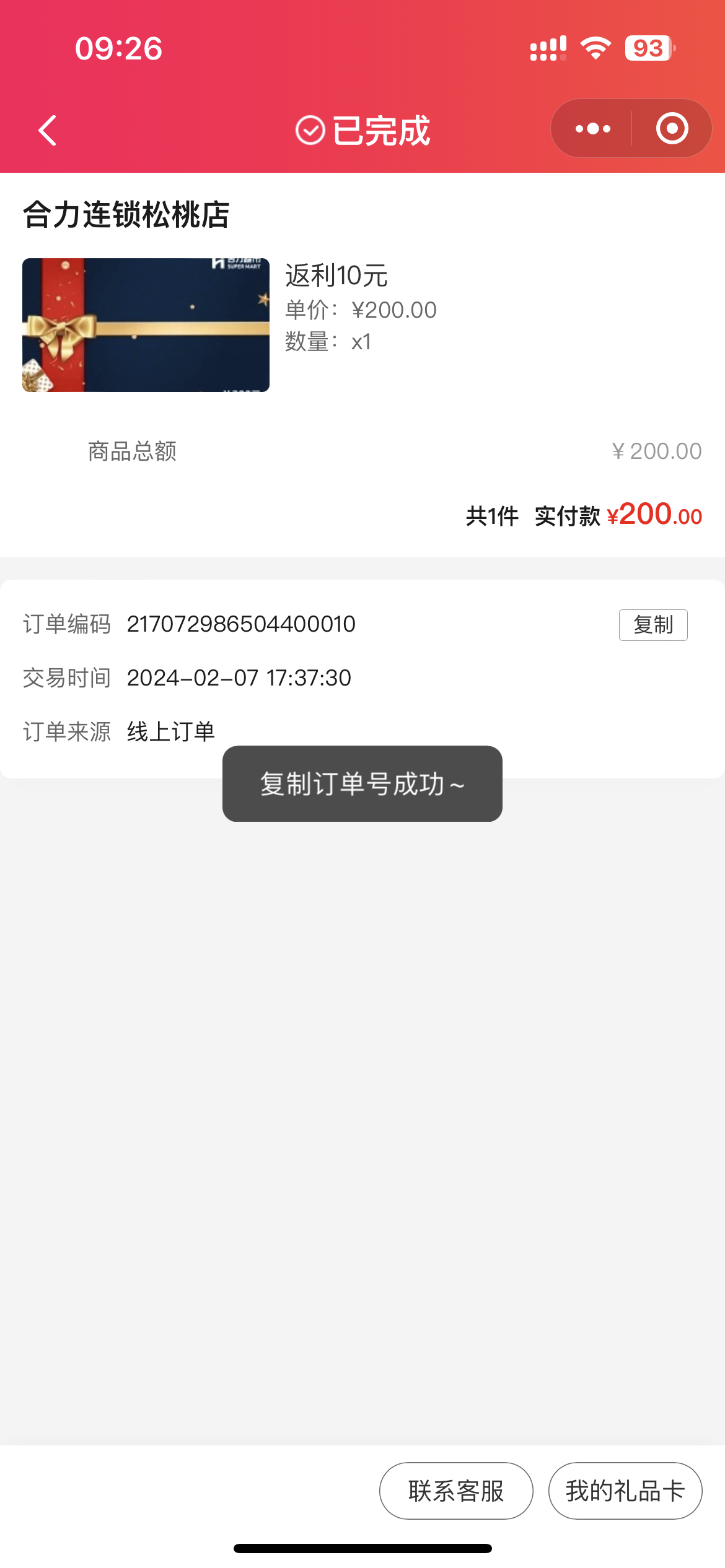Open the 返利10元 gift card item
This screenshot has width=725, height=1568.
(146, 325)
